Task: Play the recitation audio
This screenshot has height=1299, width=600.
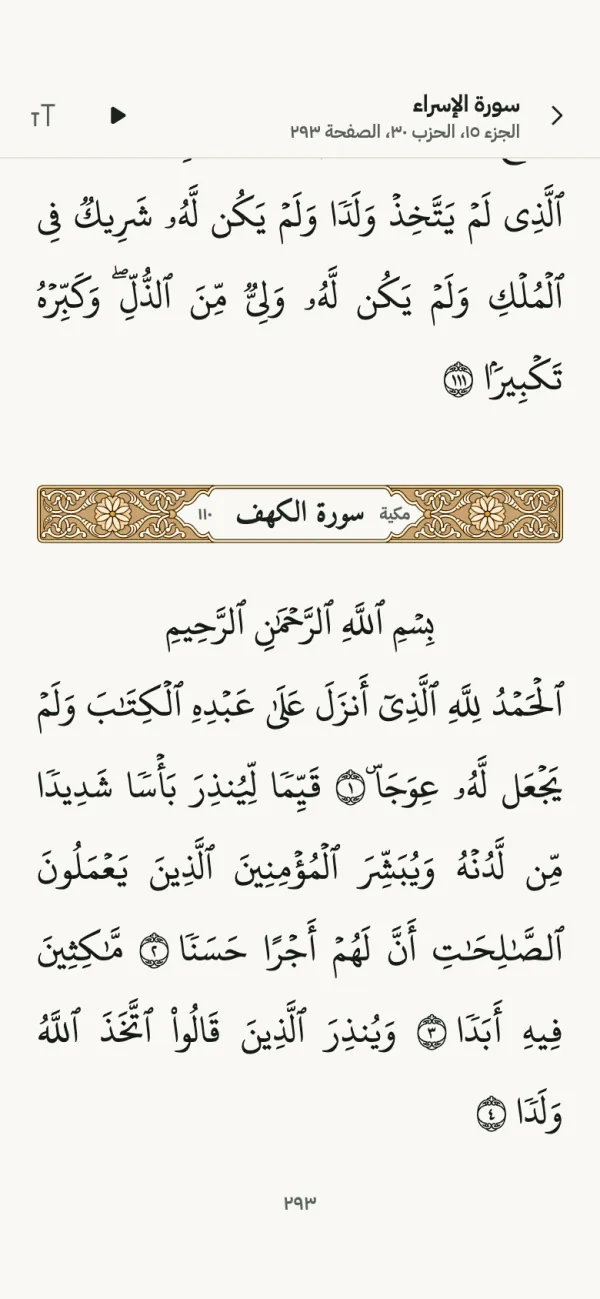Action: click(118, 116)
